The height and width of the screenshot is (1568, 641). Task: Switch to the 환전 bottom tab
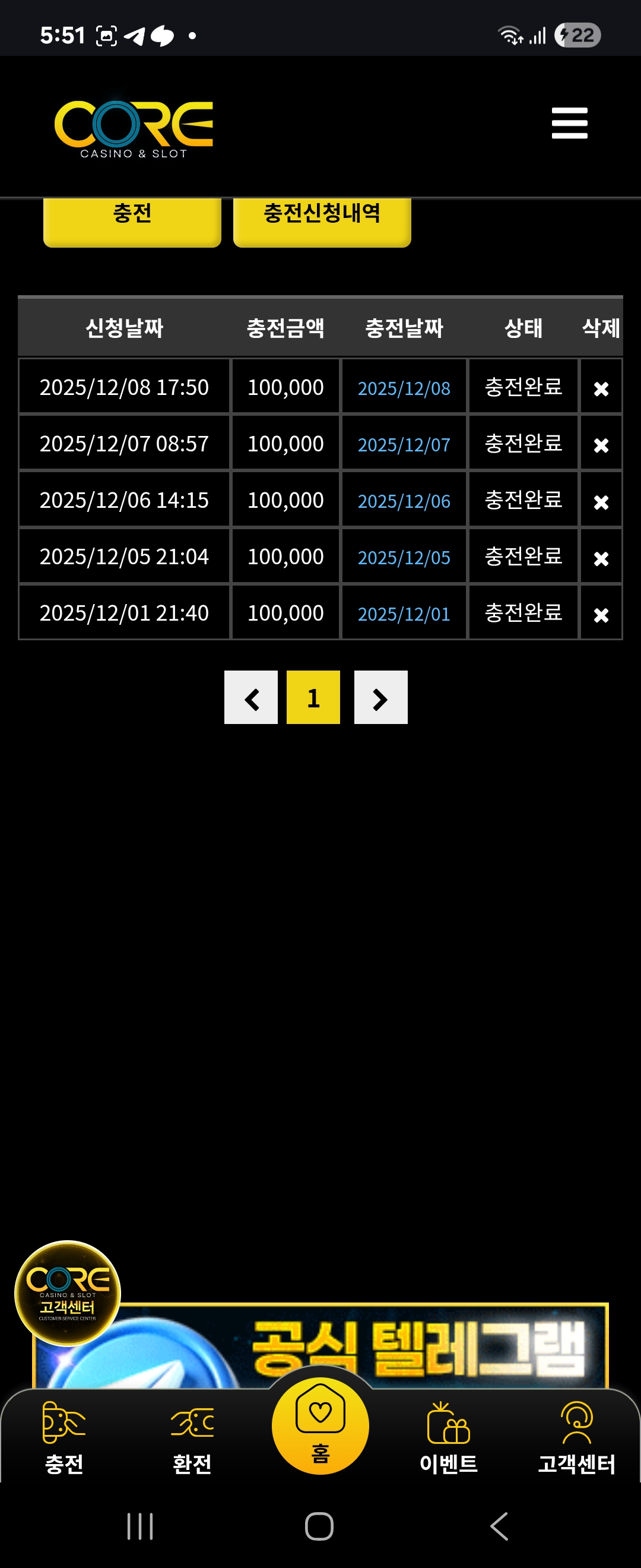192,1438
